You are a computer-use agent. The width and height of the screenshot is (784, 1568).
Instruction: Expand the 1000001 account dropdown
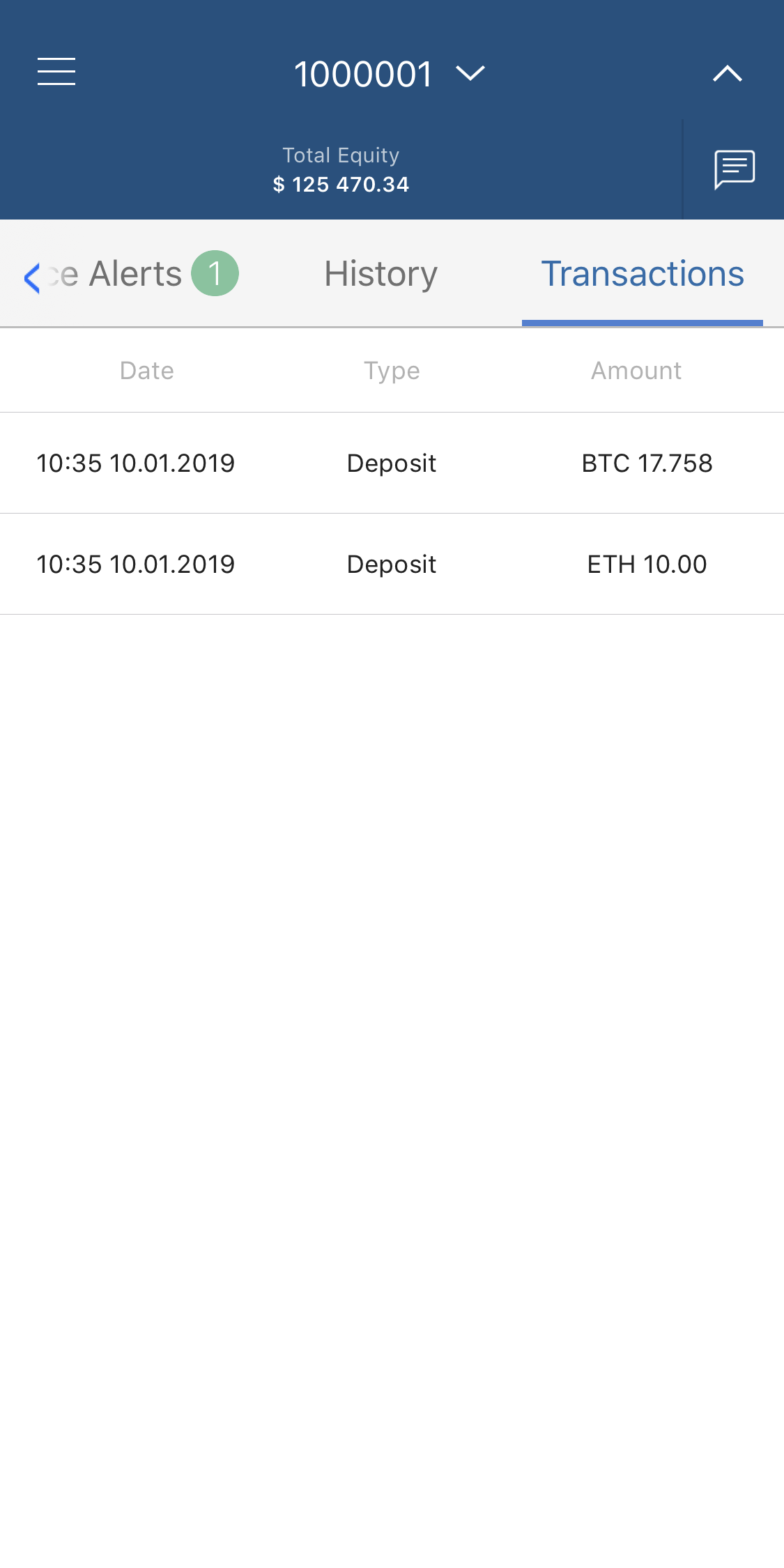pyautogui.click(x=389, y=74)
